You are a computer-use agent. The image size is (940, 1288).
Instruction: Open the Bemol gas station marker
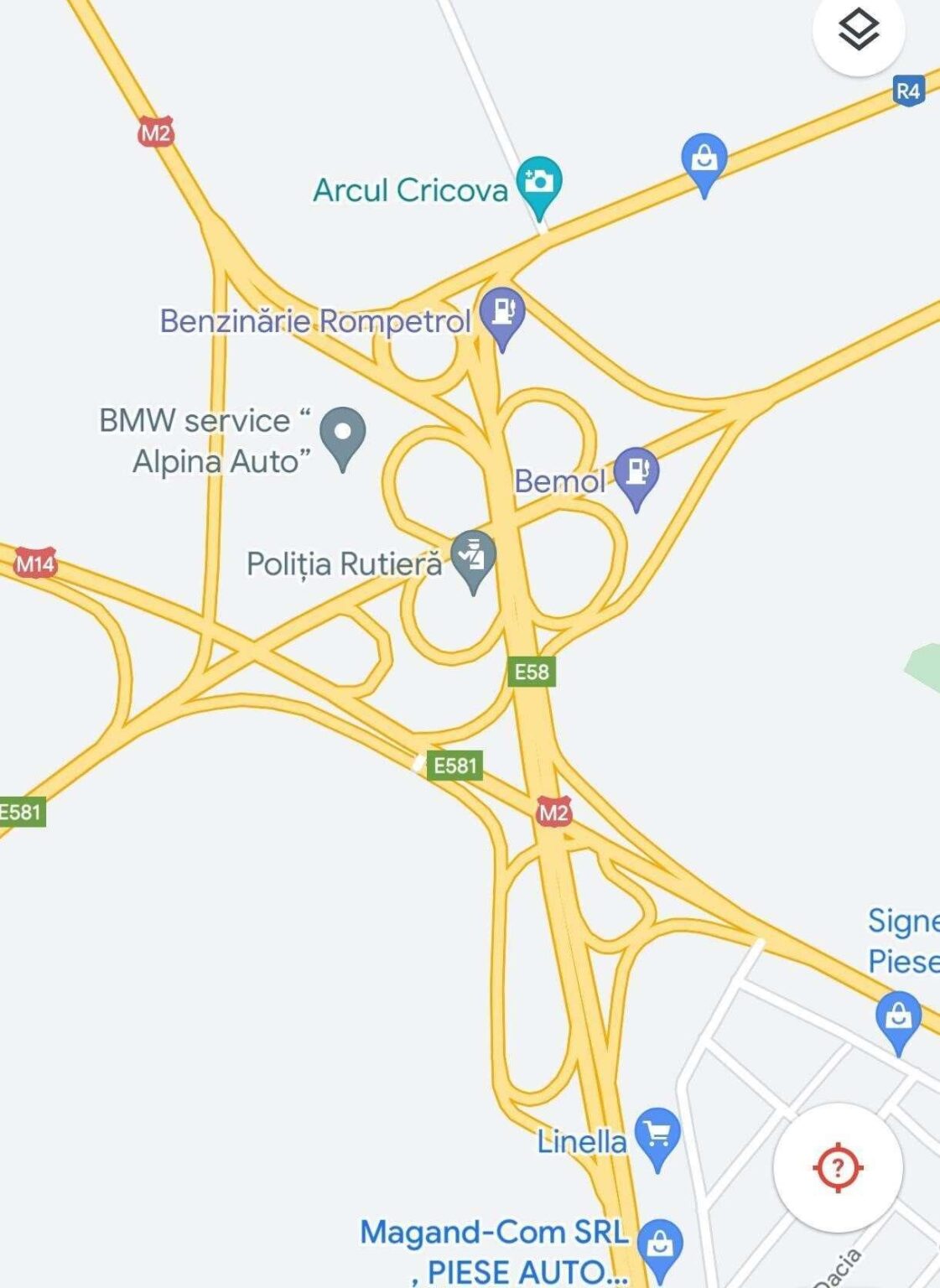tap(636, 473)
